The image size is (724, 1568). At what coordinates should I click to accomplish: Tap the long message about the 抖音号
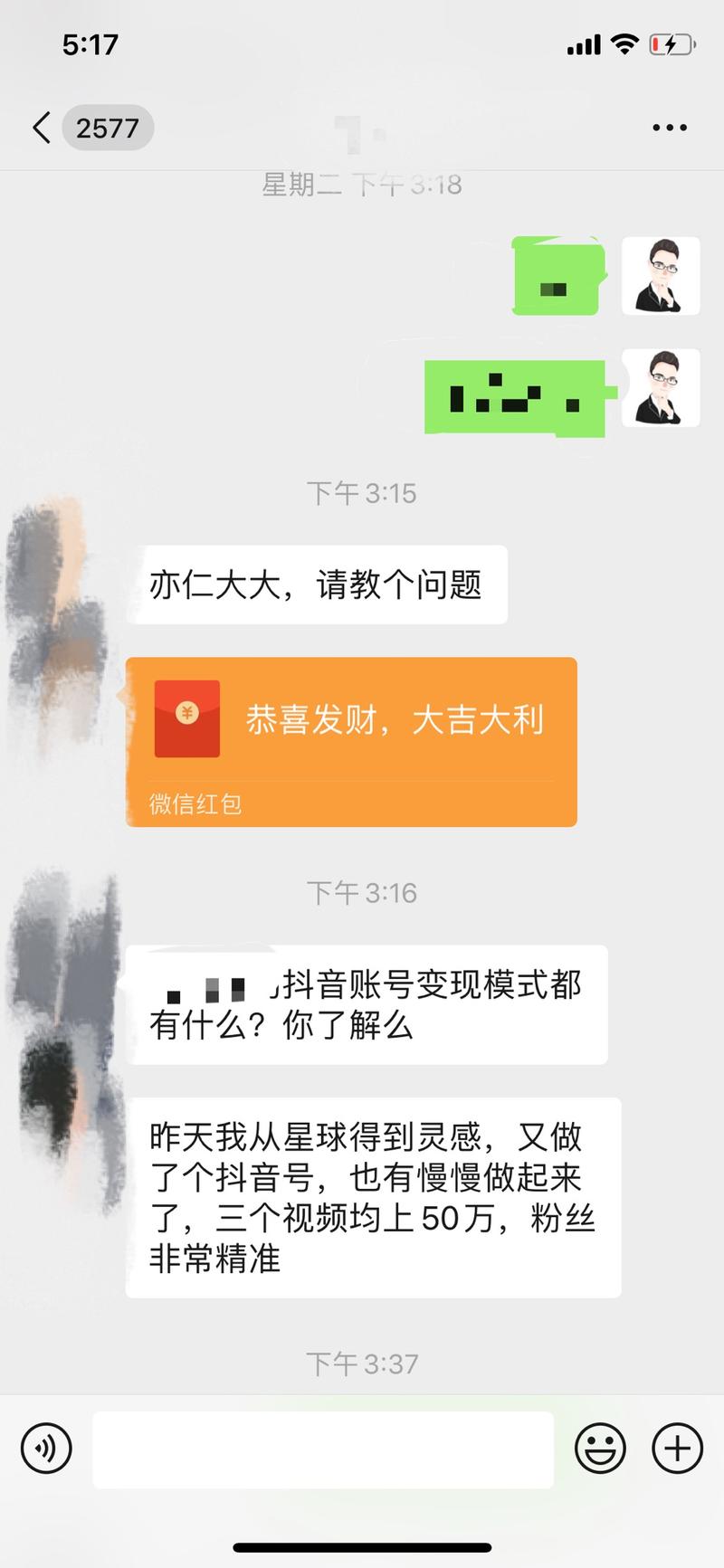click(x=373, y=1198)
